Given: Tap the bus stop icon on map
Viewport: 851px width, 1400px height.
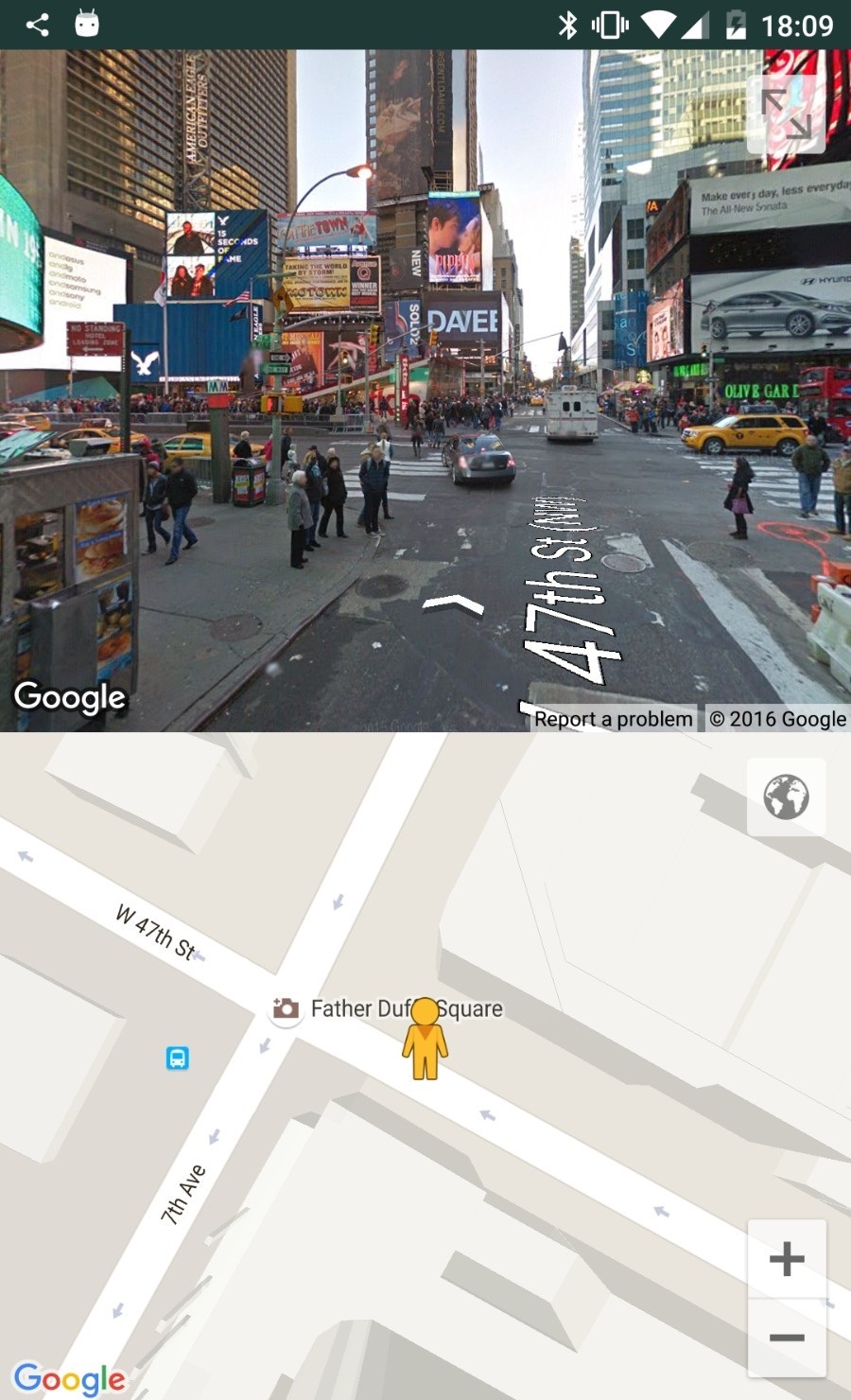Looking at the screenshot, I should [178, 1058].
